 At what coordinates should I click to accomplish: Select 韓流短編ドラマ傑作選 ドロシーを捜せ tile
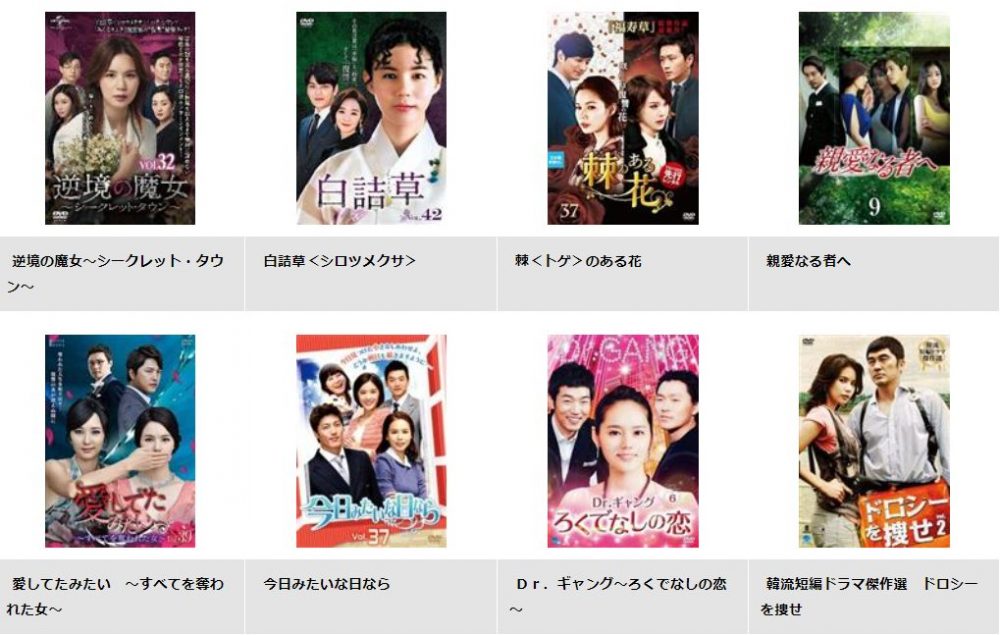(x=874, y=441)
